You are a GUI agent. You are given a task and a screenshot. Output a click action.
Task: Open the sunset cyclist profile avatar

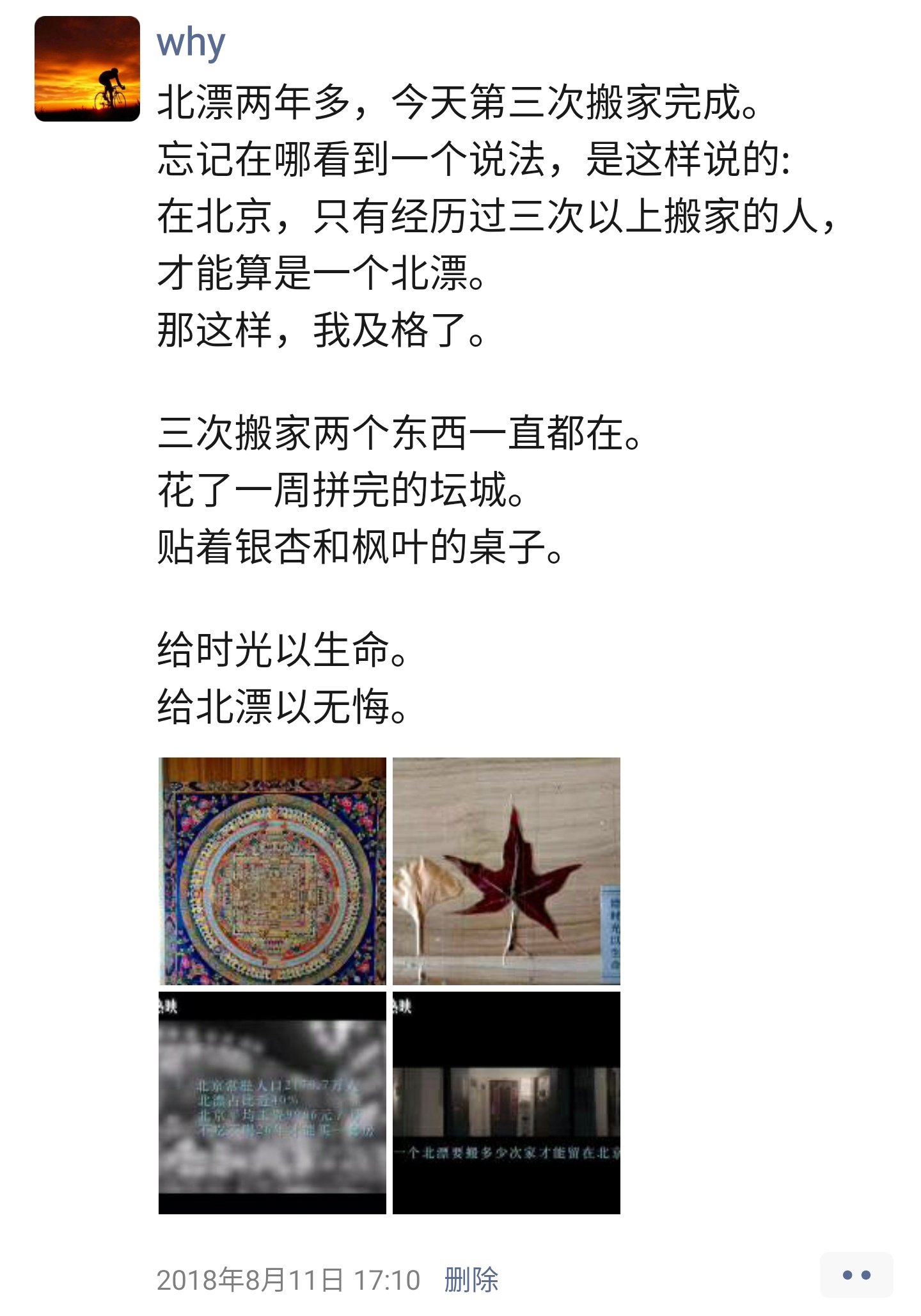(87, 68)
